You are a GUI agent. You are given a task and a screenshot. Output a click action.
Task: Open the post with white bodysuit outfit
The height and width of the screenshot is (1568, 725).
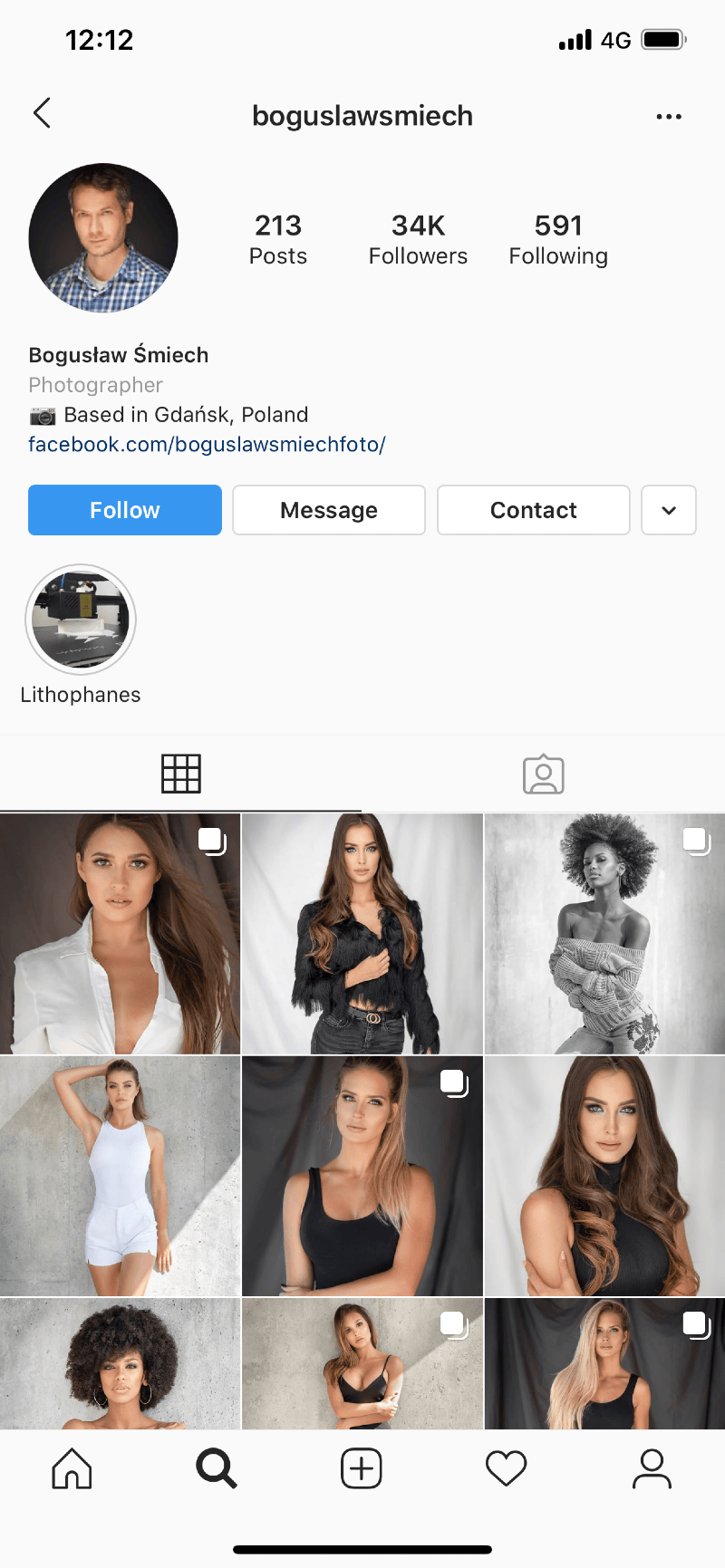point(120,1176)
